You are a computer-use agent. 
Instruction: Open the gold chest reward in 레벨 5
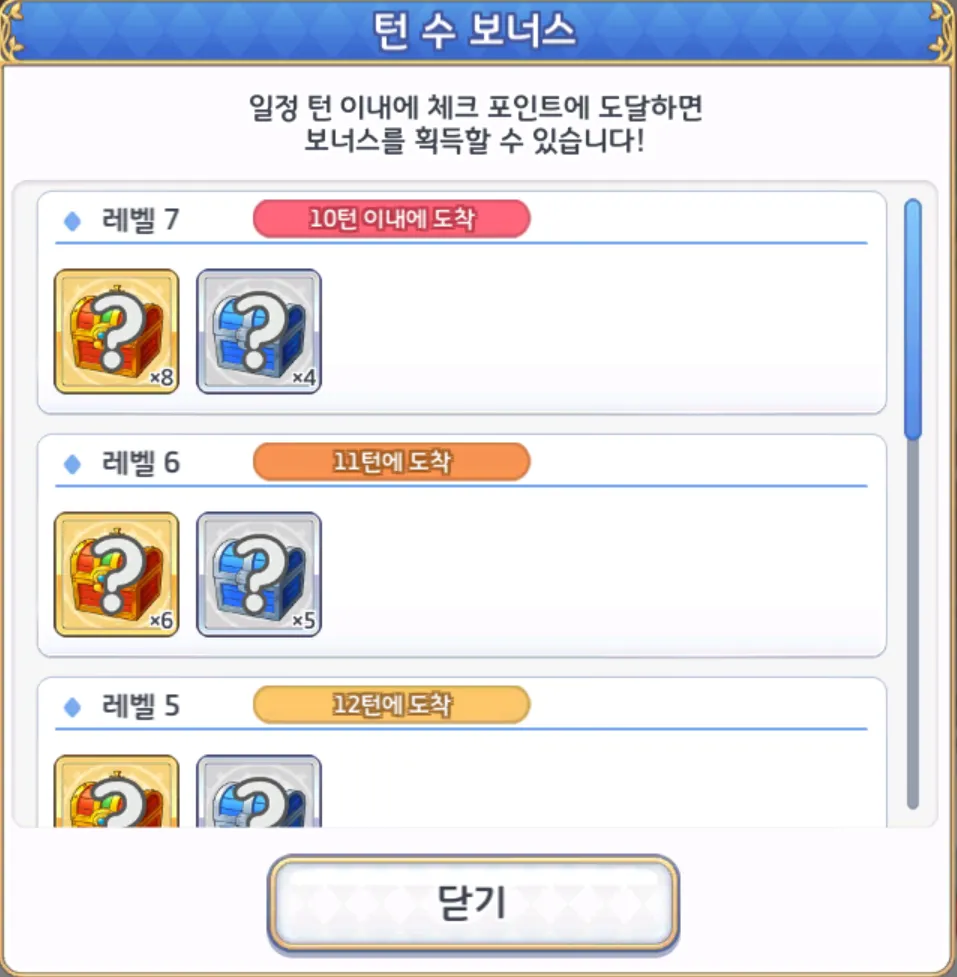click(x=116, y=792)
